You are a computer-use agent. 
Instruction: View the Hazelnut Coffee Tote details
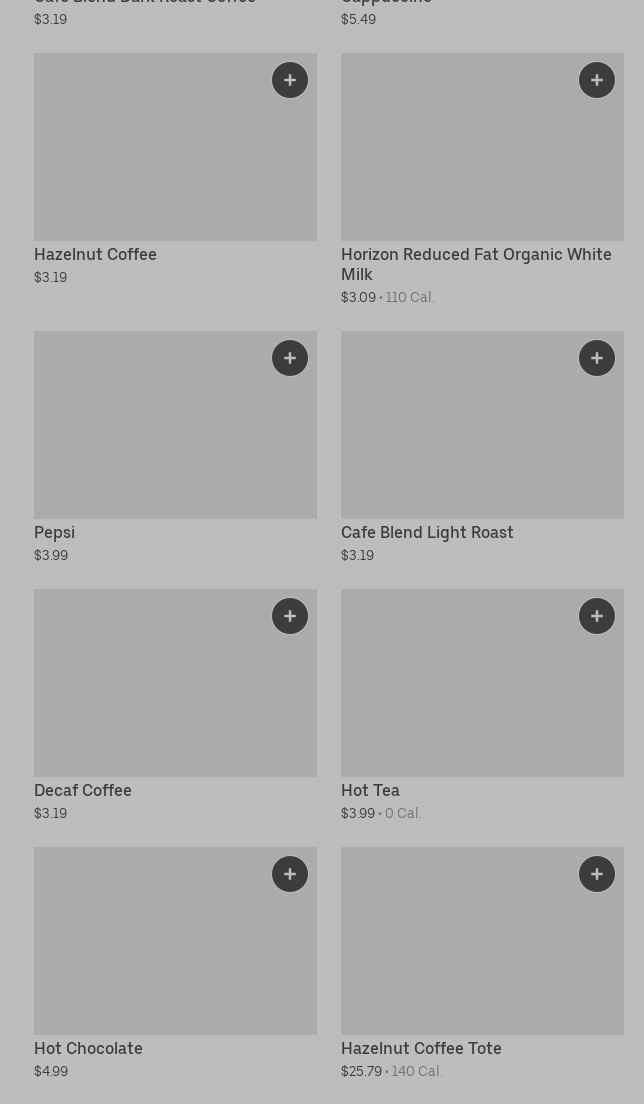[x=482, y=963]
